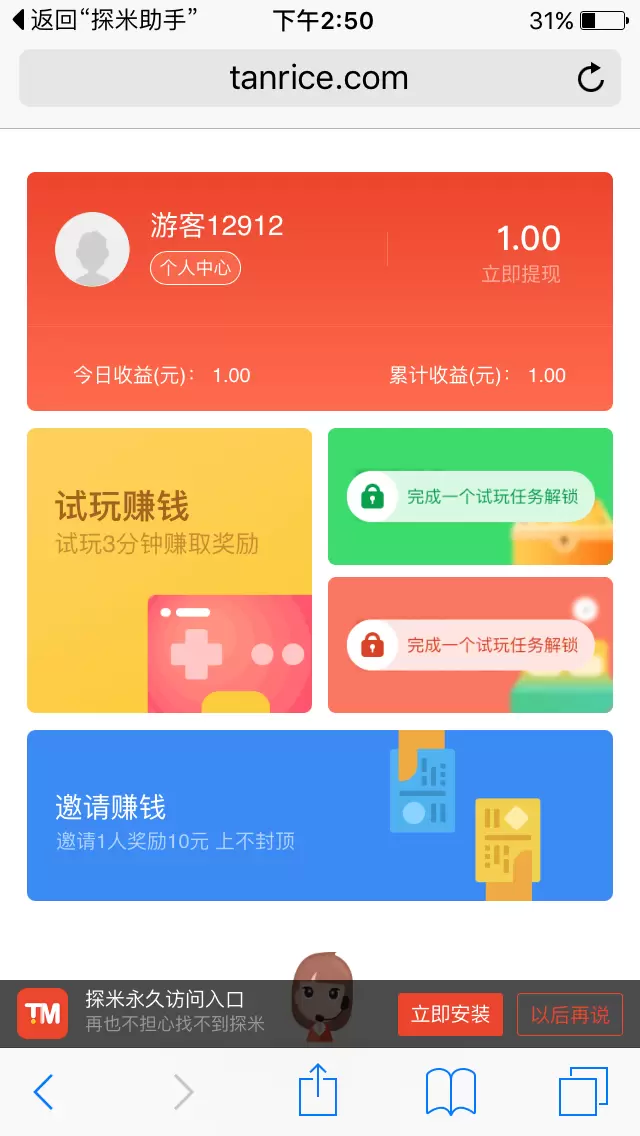Share this page

(x=318, y=1090)
